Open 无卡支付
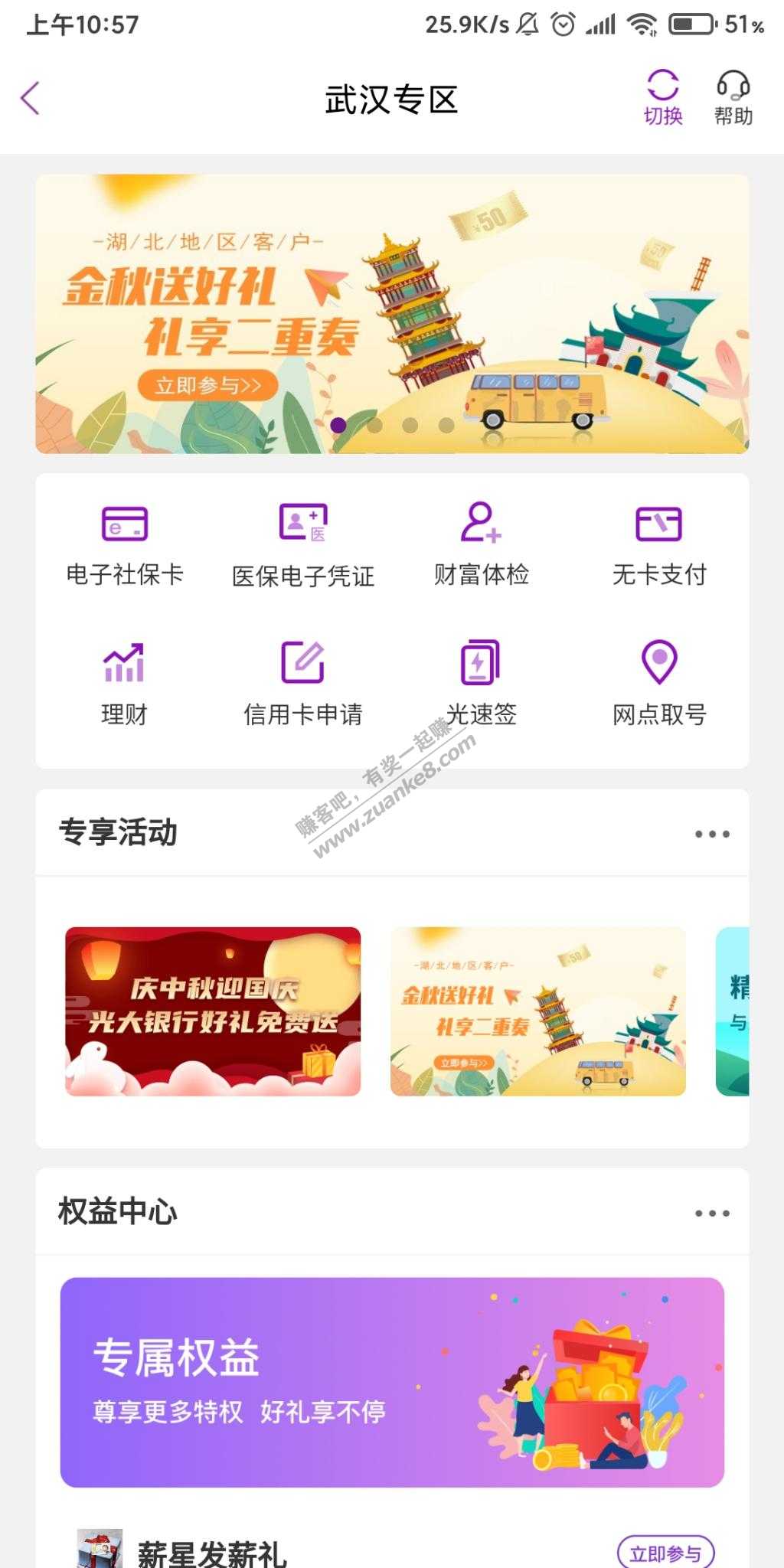Image resolution: width=784 pixels, height=1568 pixels. 659,543
